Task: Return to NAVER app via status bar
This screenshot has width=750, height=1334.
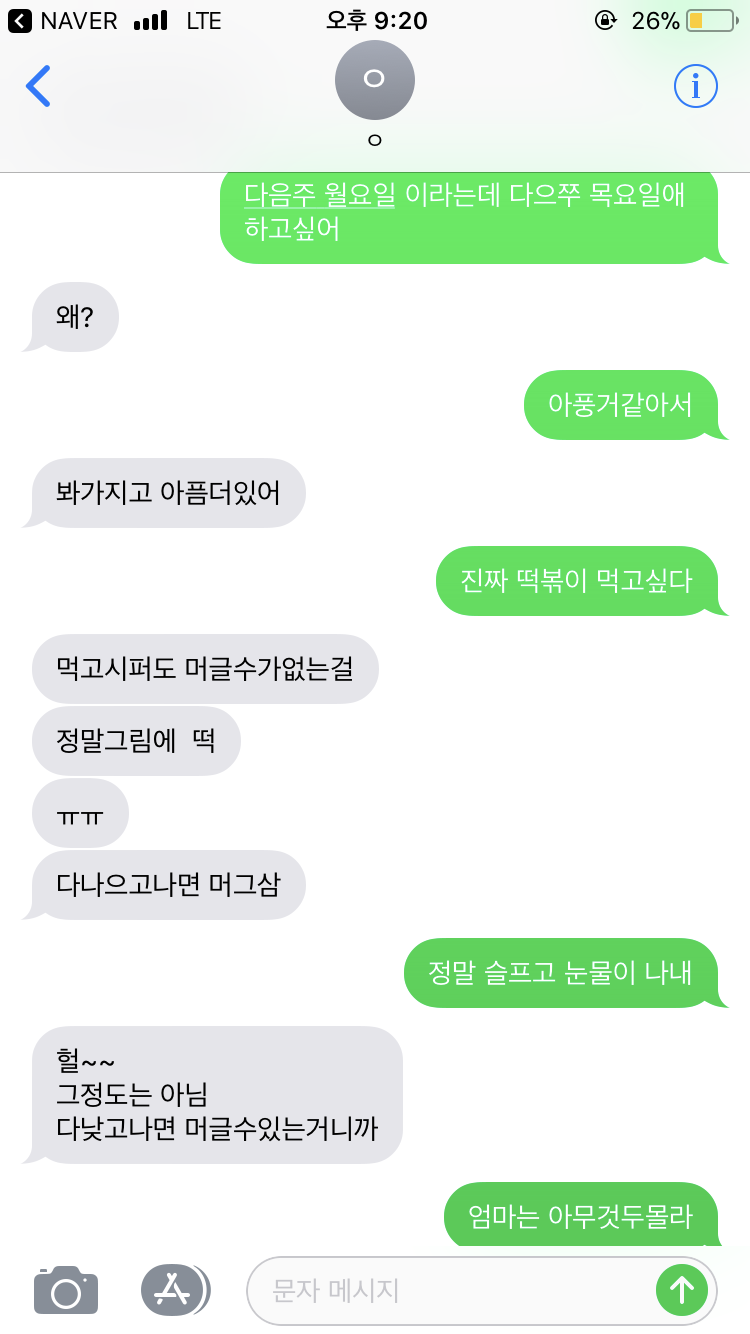Action: [x=62, y=20]
